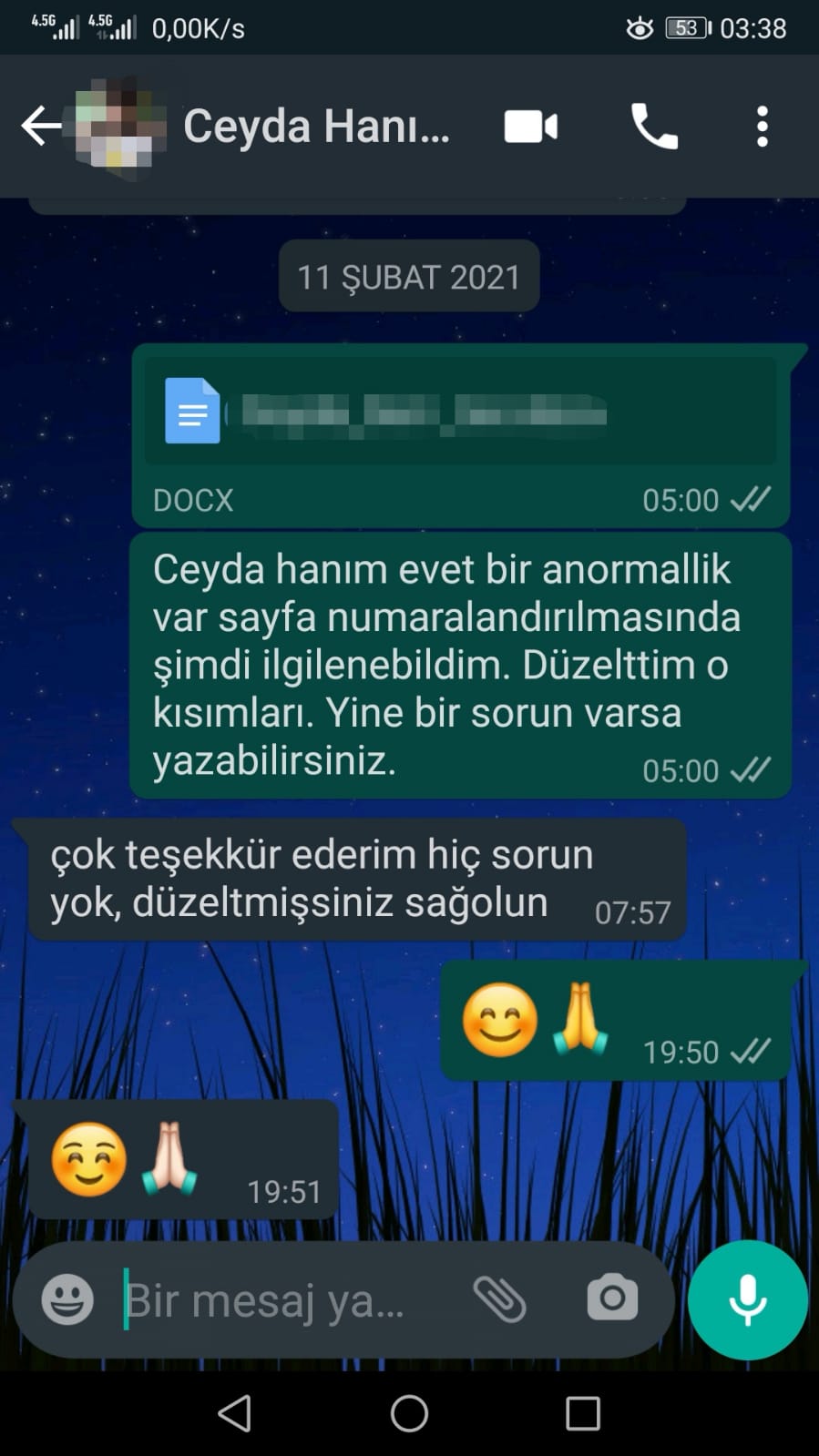
Task: Tap the system home button
Action: (409, 1413)
